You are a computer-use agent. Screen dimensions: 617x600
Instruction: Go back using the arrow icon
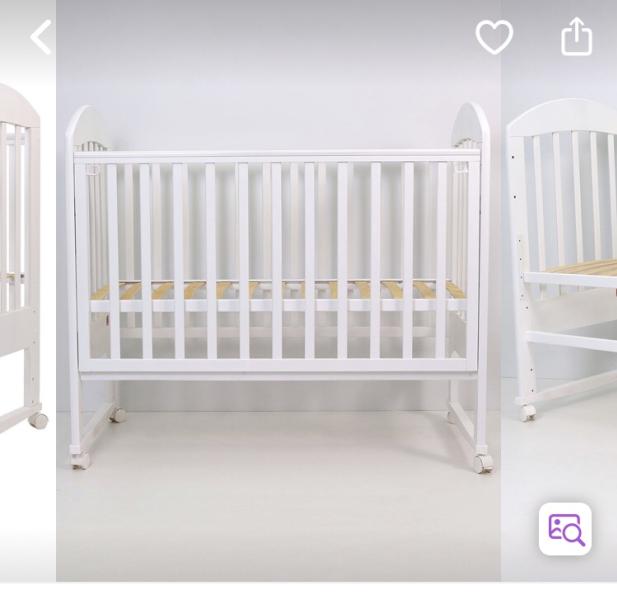[x=41, y=37]
